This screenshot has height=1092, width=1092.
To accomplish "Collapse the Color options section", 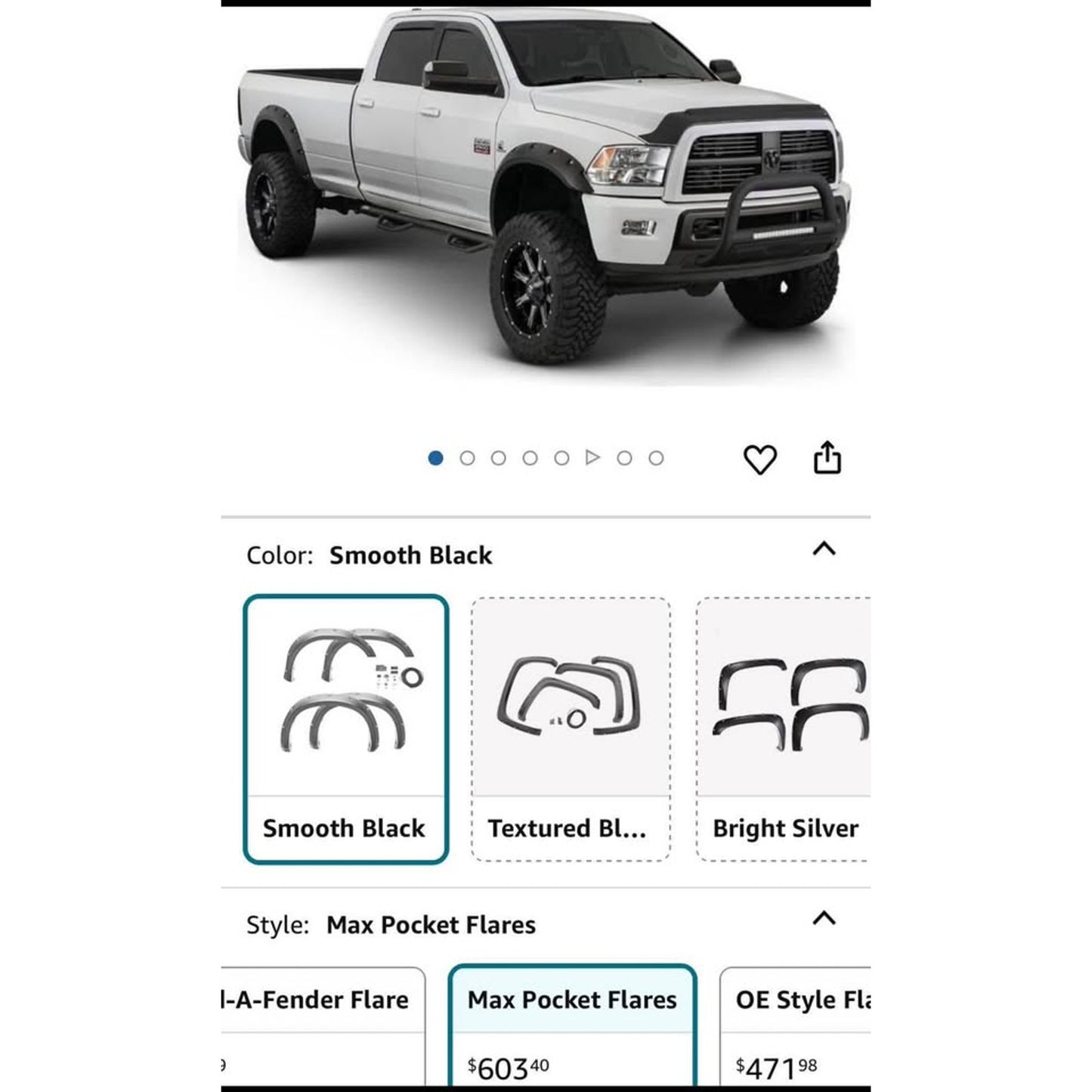I will coord(824,549).
